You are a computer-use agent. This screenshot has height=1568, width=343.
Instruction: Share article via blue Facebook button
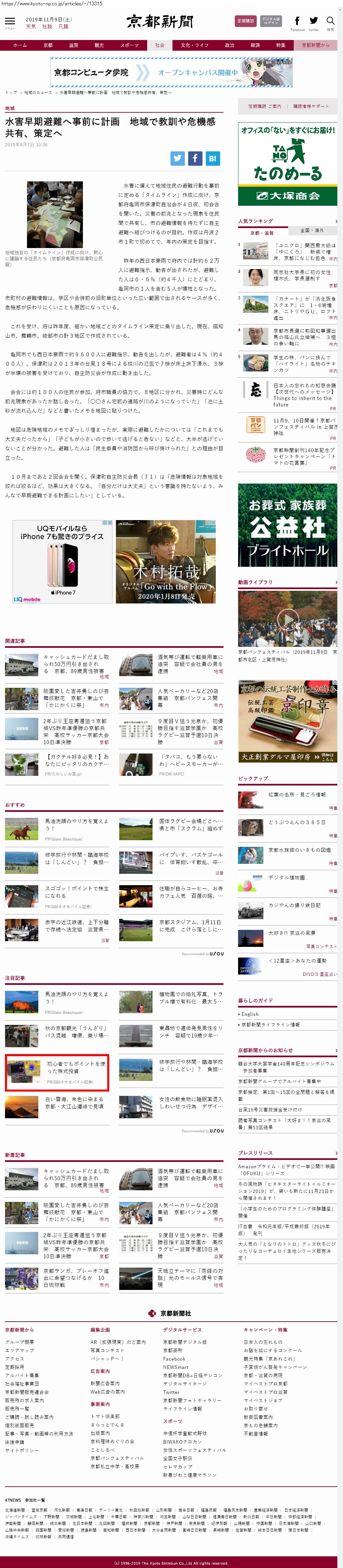194,158
